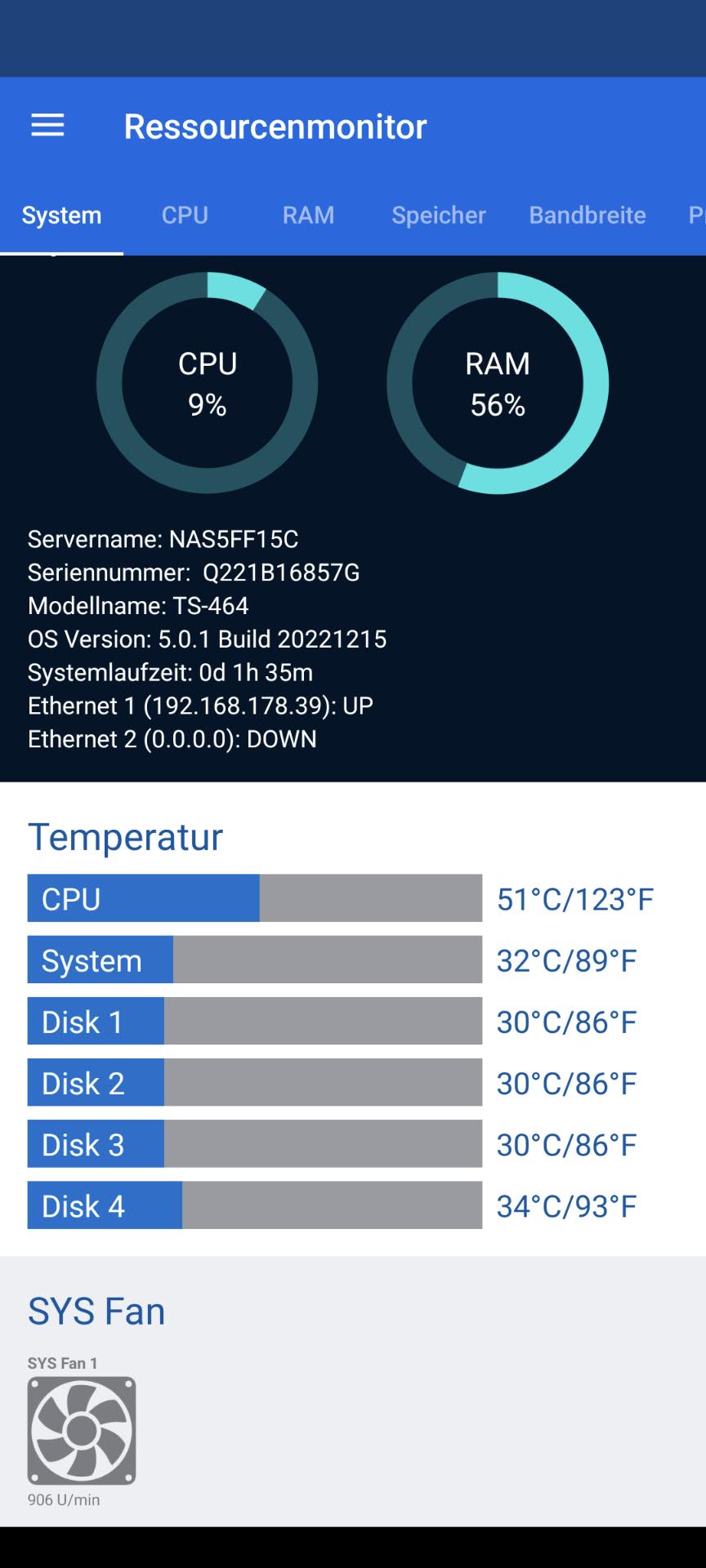Switch to the RAM tab
This screenshot has height=1568, width=706.
click(x=308, y=215)
